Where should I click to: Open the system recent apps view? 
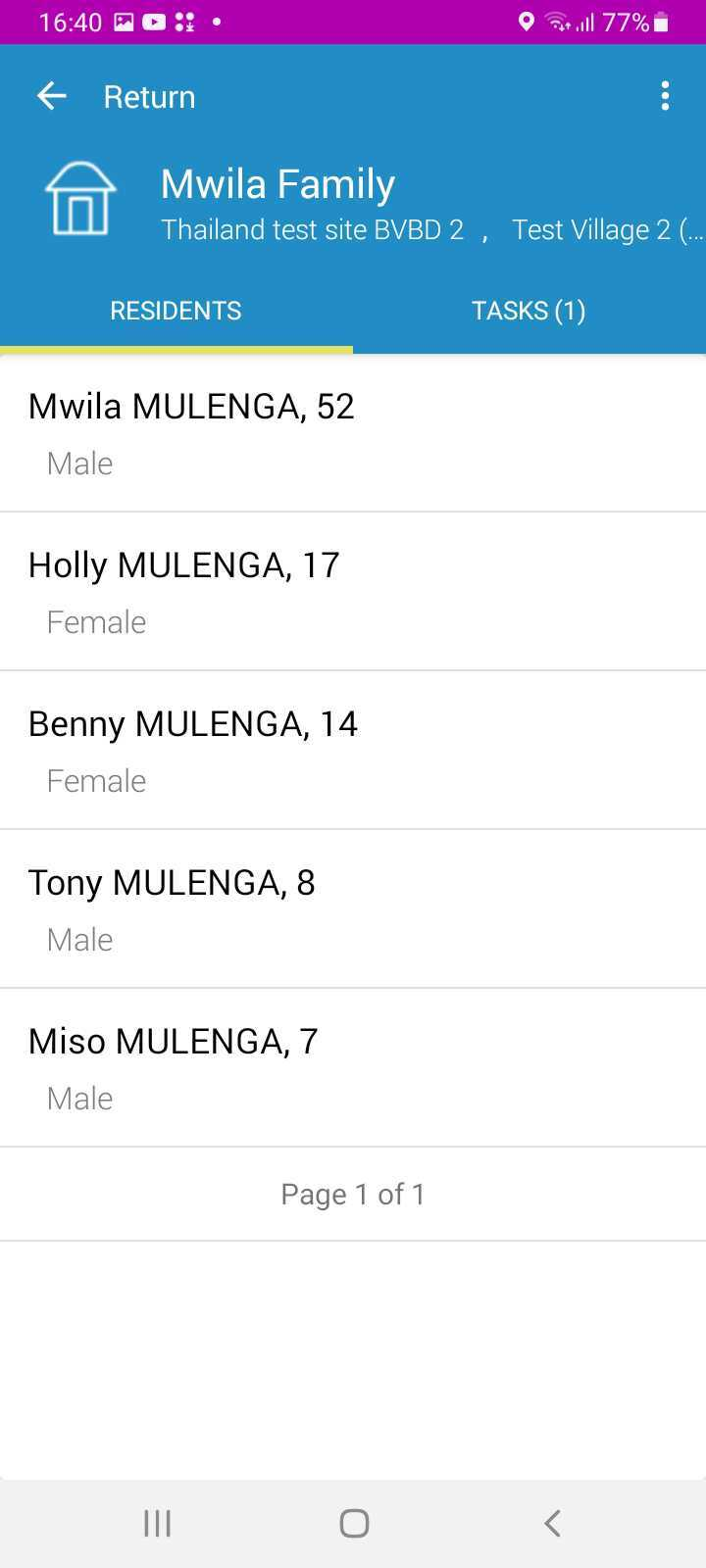coord(157,1523)
